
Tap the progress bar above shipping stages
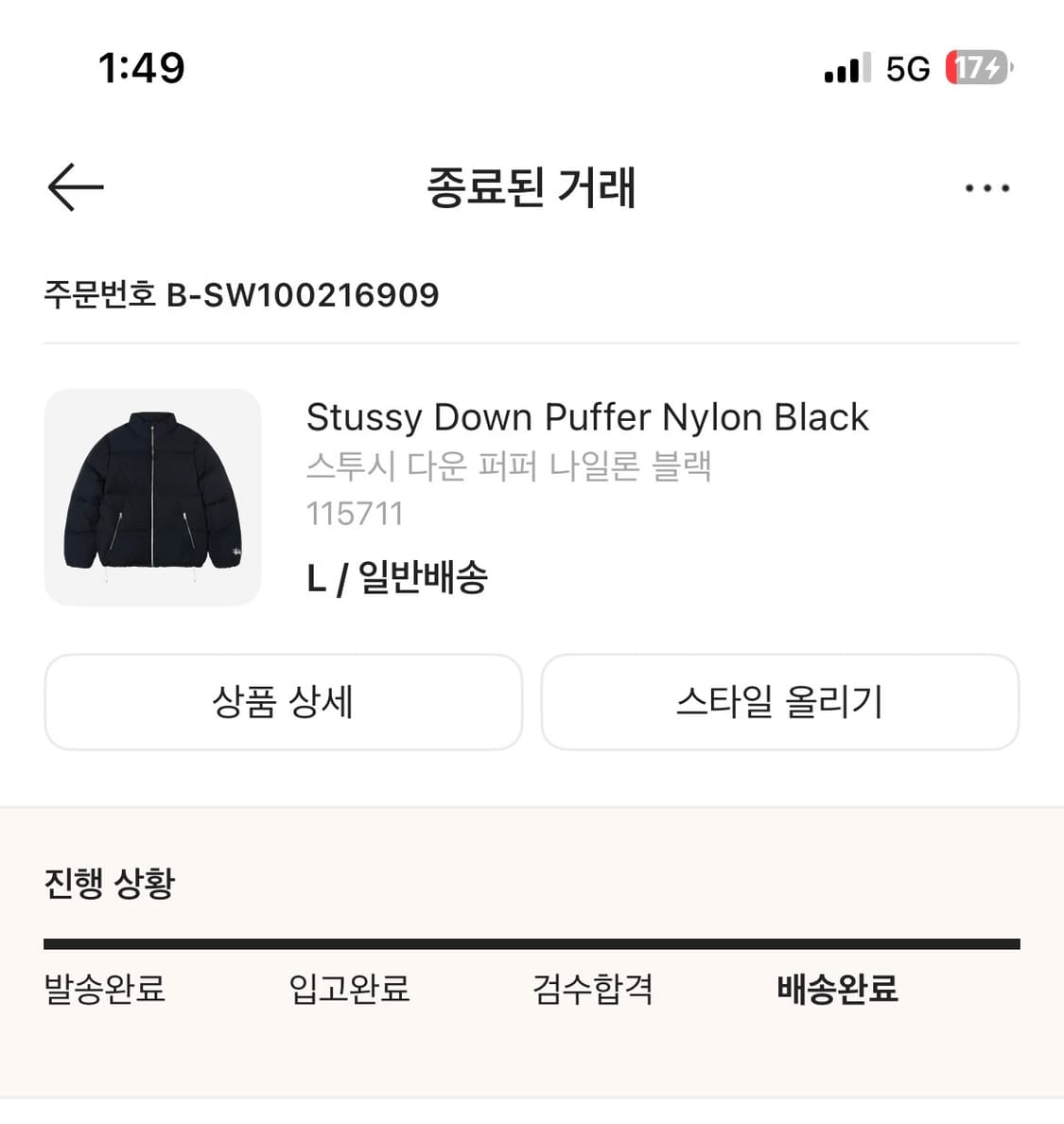coord(532,941)
